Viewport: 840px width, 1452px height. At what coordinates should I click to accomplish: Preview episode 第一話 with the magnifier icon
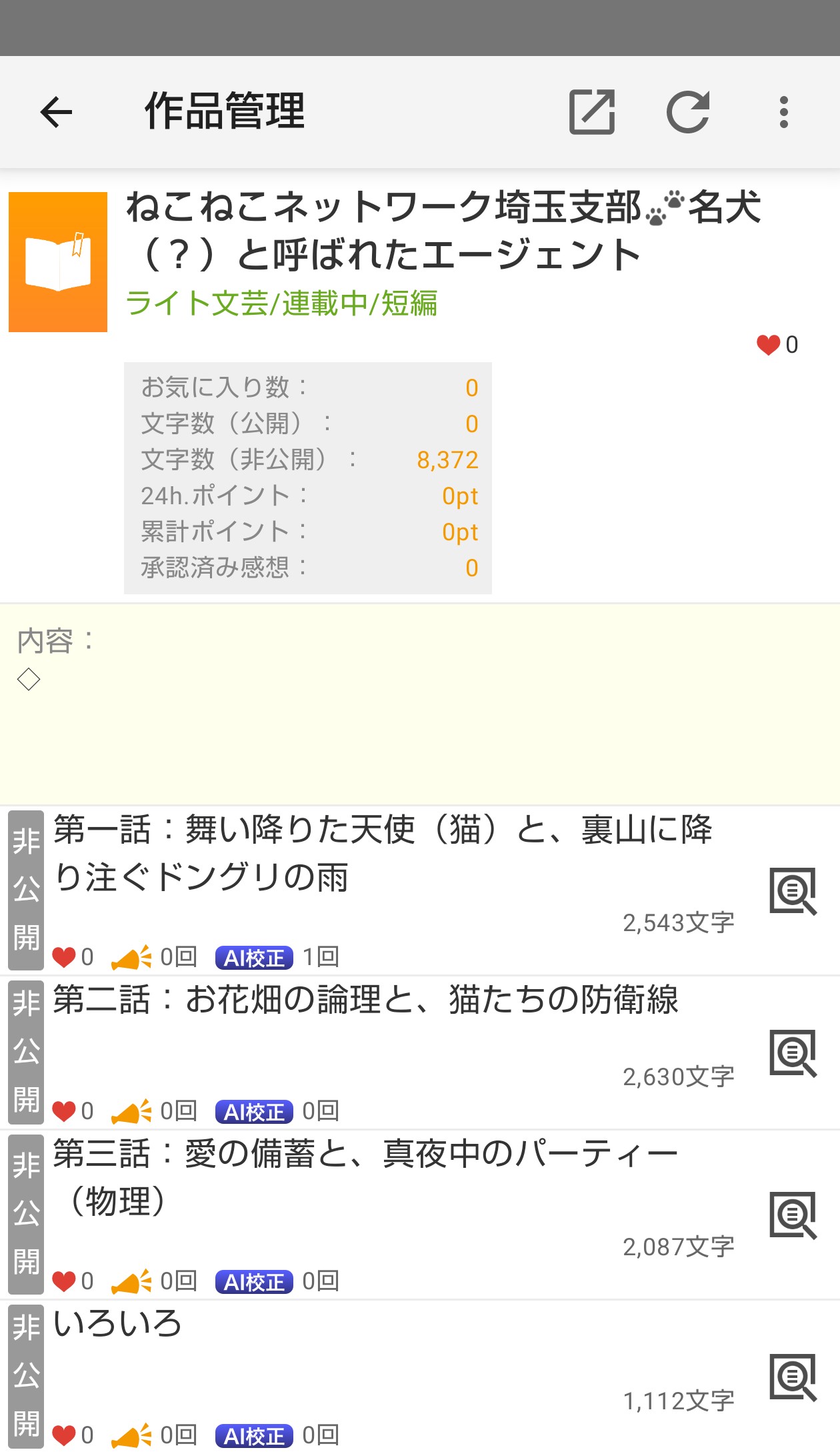(793, 891)
